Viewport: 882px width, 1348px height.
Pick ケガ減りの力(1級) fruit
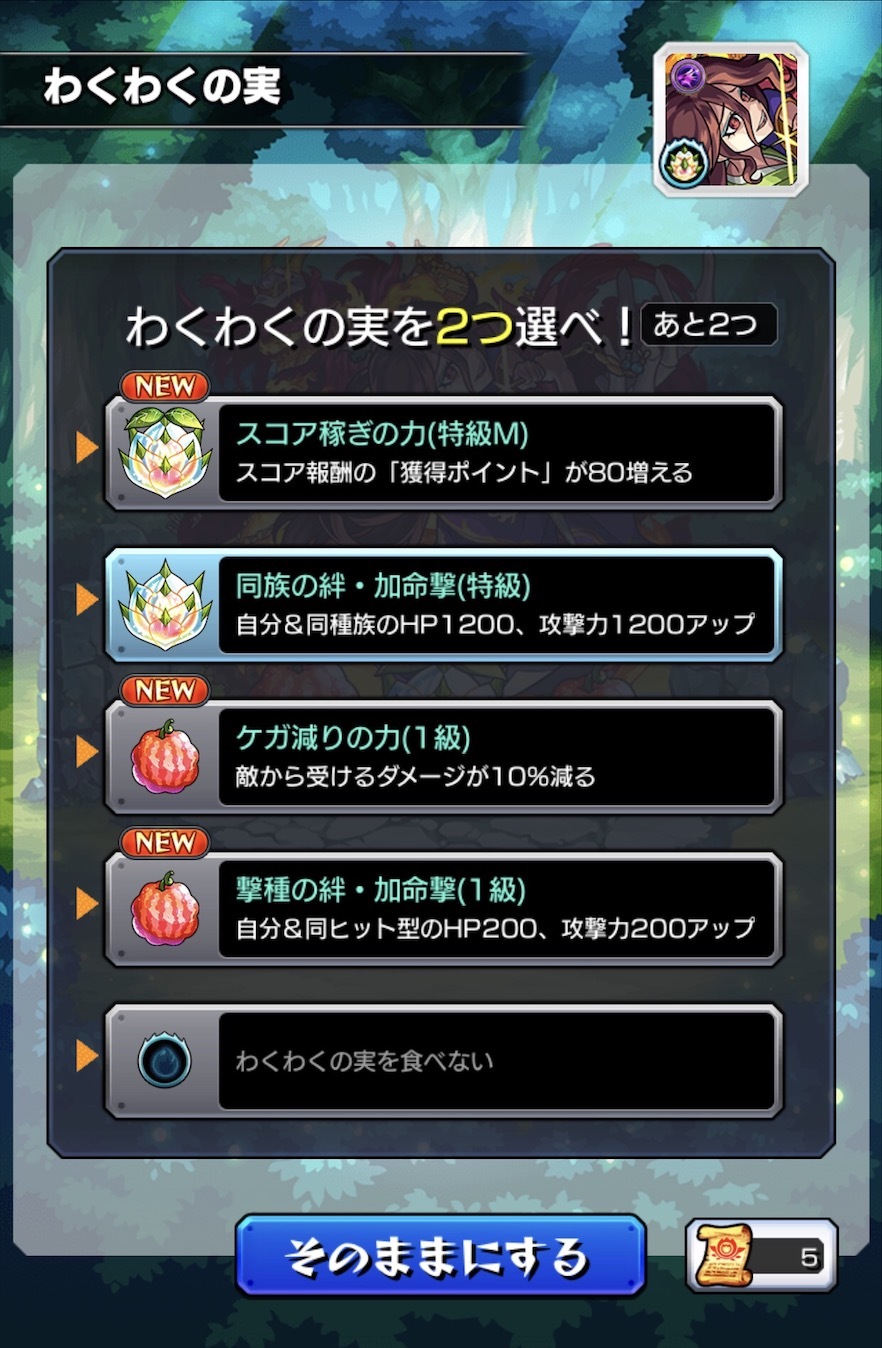pos(444,757)
